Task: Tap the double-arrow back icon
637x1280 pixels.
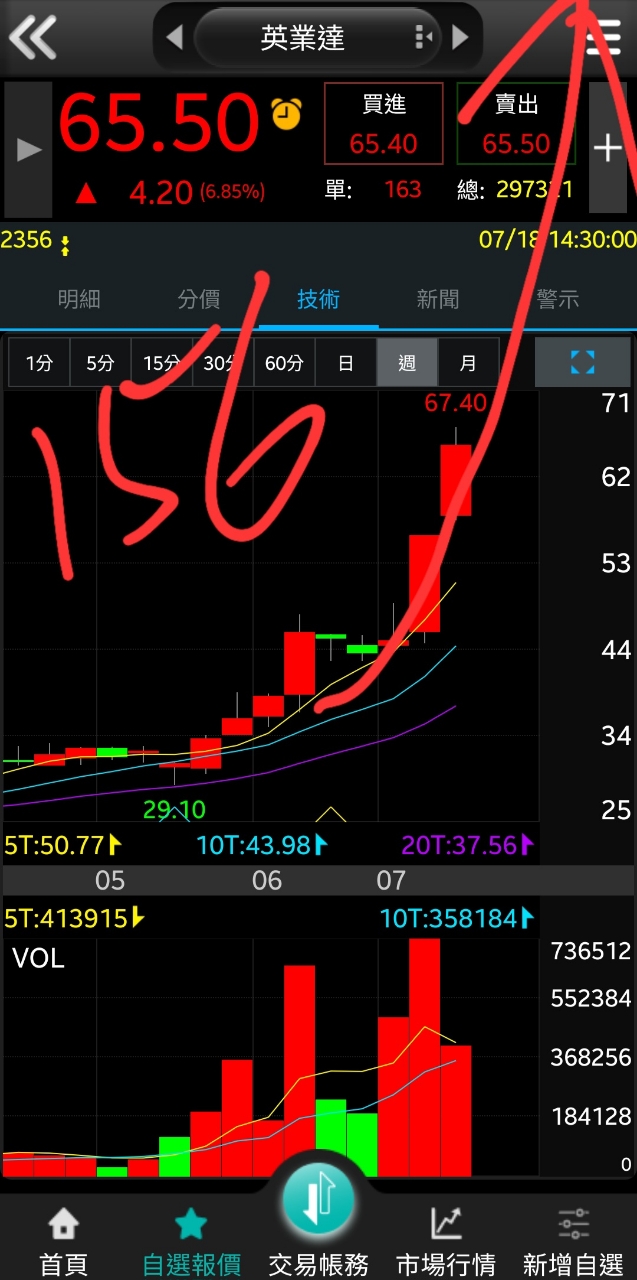Action: click(x=33, y=38)
